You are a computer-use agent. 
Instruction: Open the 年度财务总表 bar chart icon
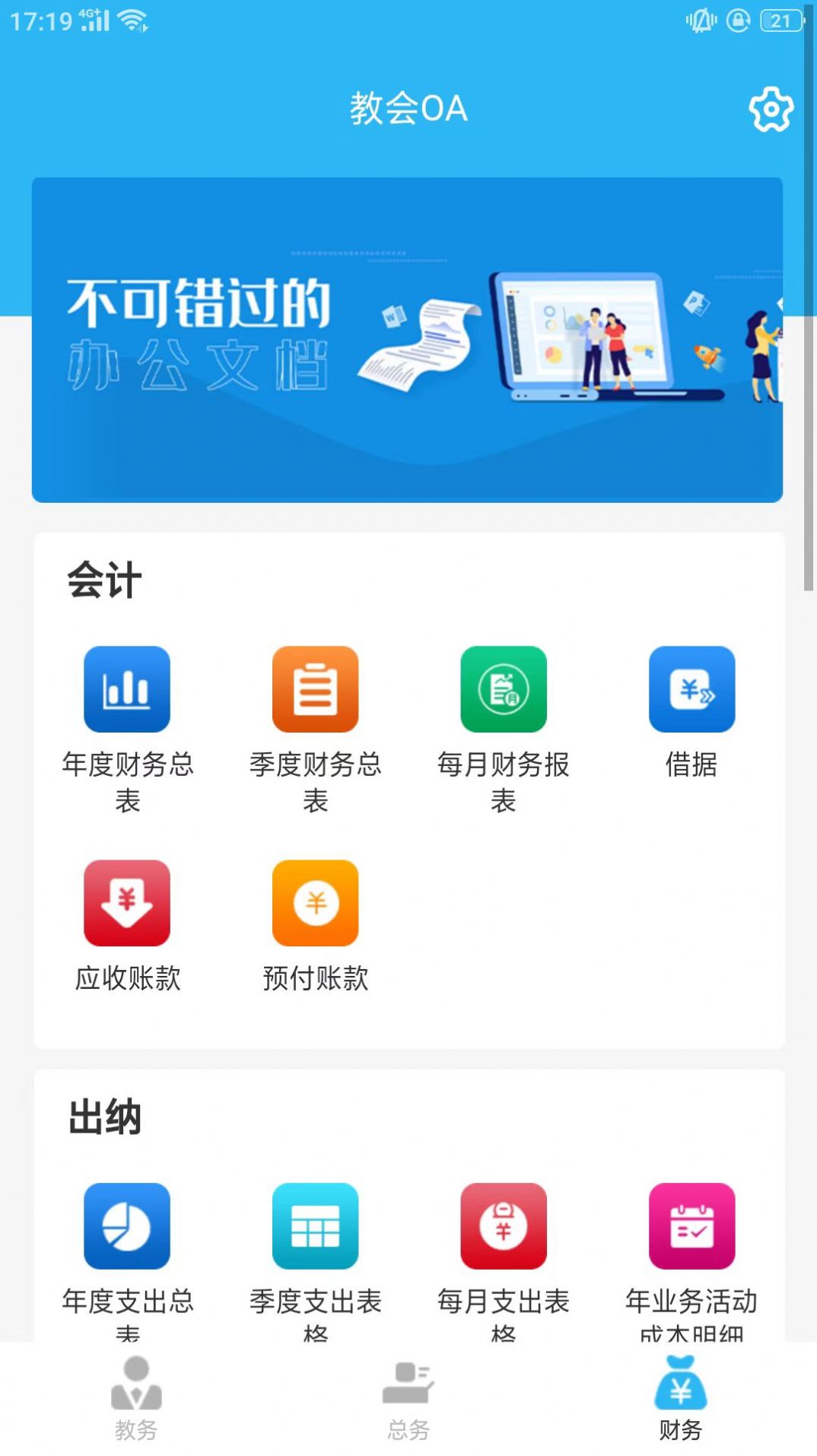[127, 688]
